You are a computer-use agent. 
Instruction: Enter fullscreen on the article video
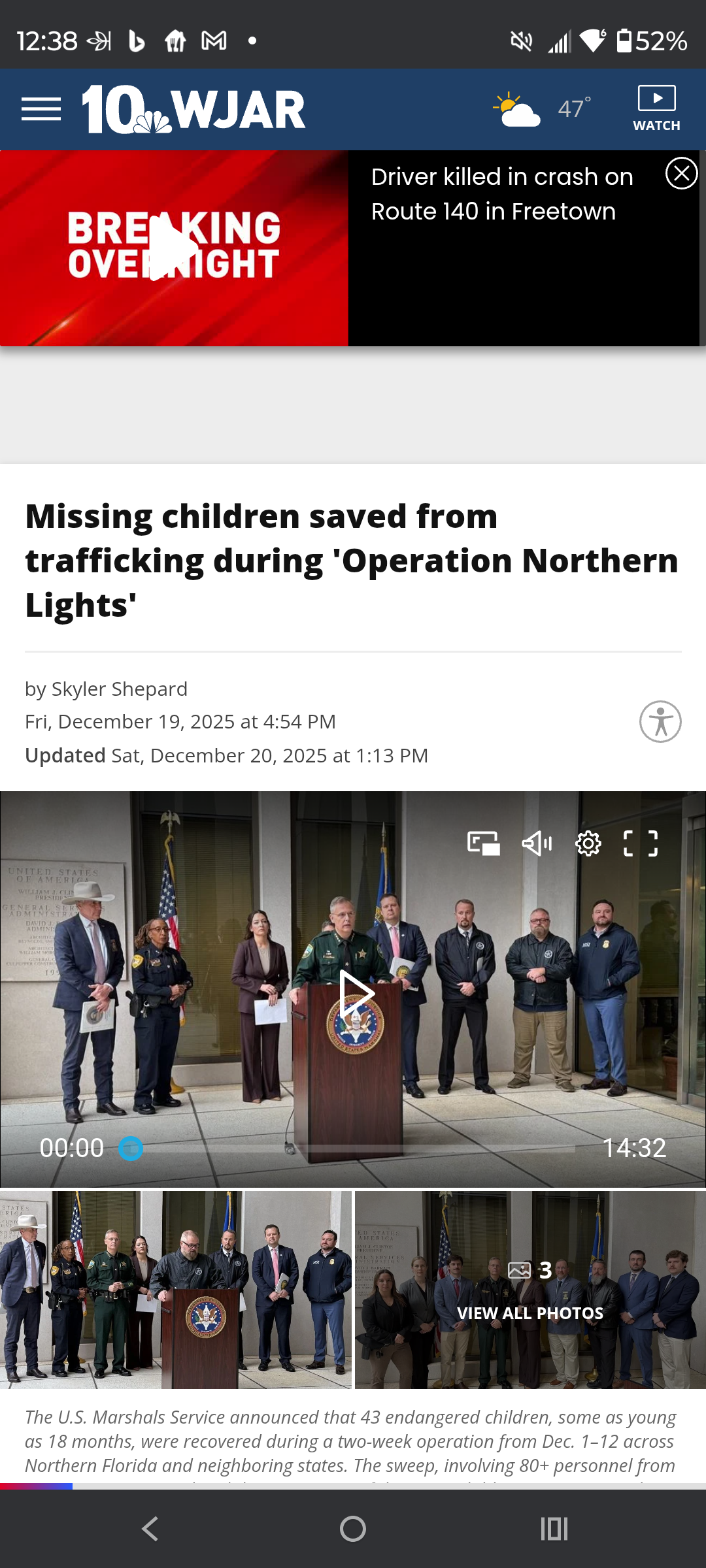pyautogui.click(x=641, y=843)
